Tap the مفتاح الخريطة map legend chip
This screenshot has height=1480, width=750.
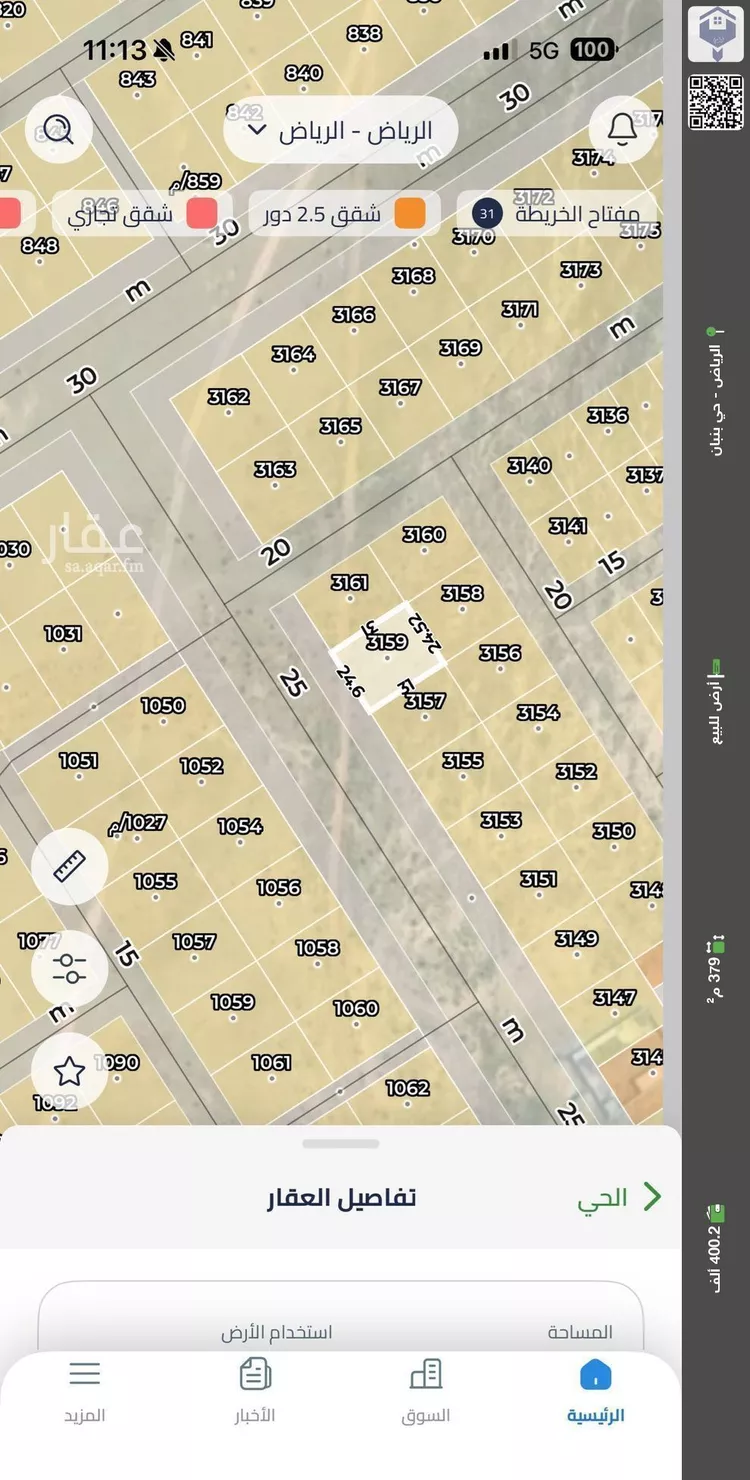coord(556,214)
